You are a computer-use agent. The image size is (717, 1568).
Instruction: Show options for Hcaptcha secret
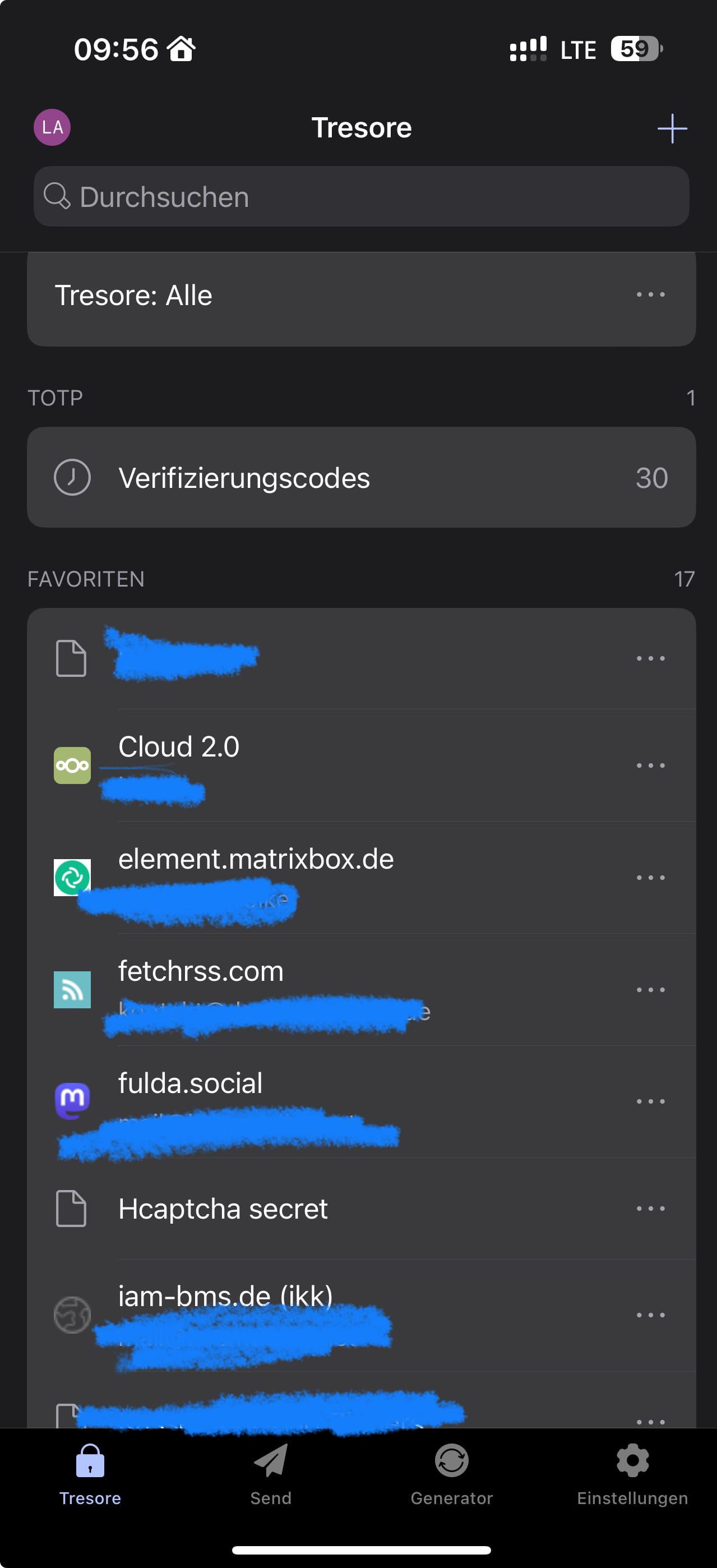click(650, 1209)
